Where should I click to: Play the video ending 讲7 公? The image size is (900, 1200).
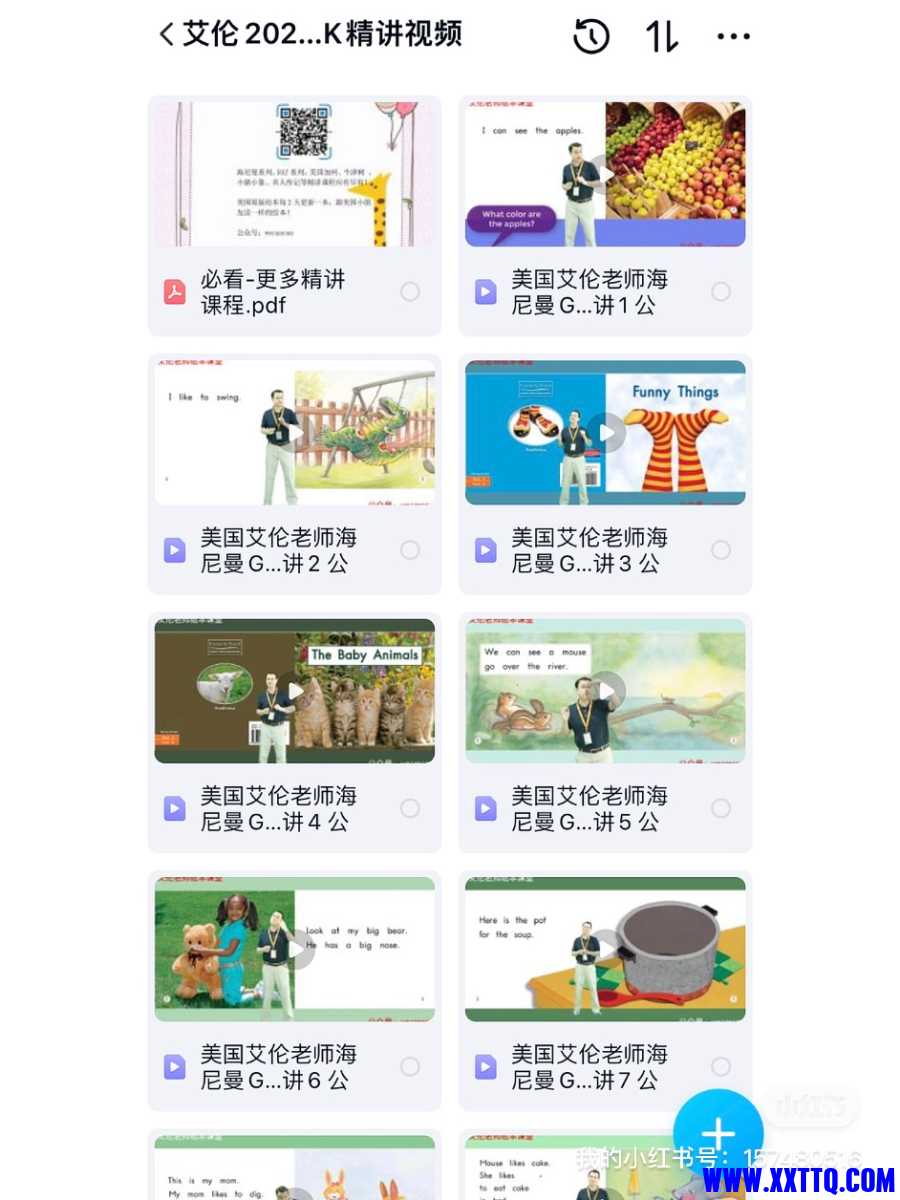(x=605, y=949)
